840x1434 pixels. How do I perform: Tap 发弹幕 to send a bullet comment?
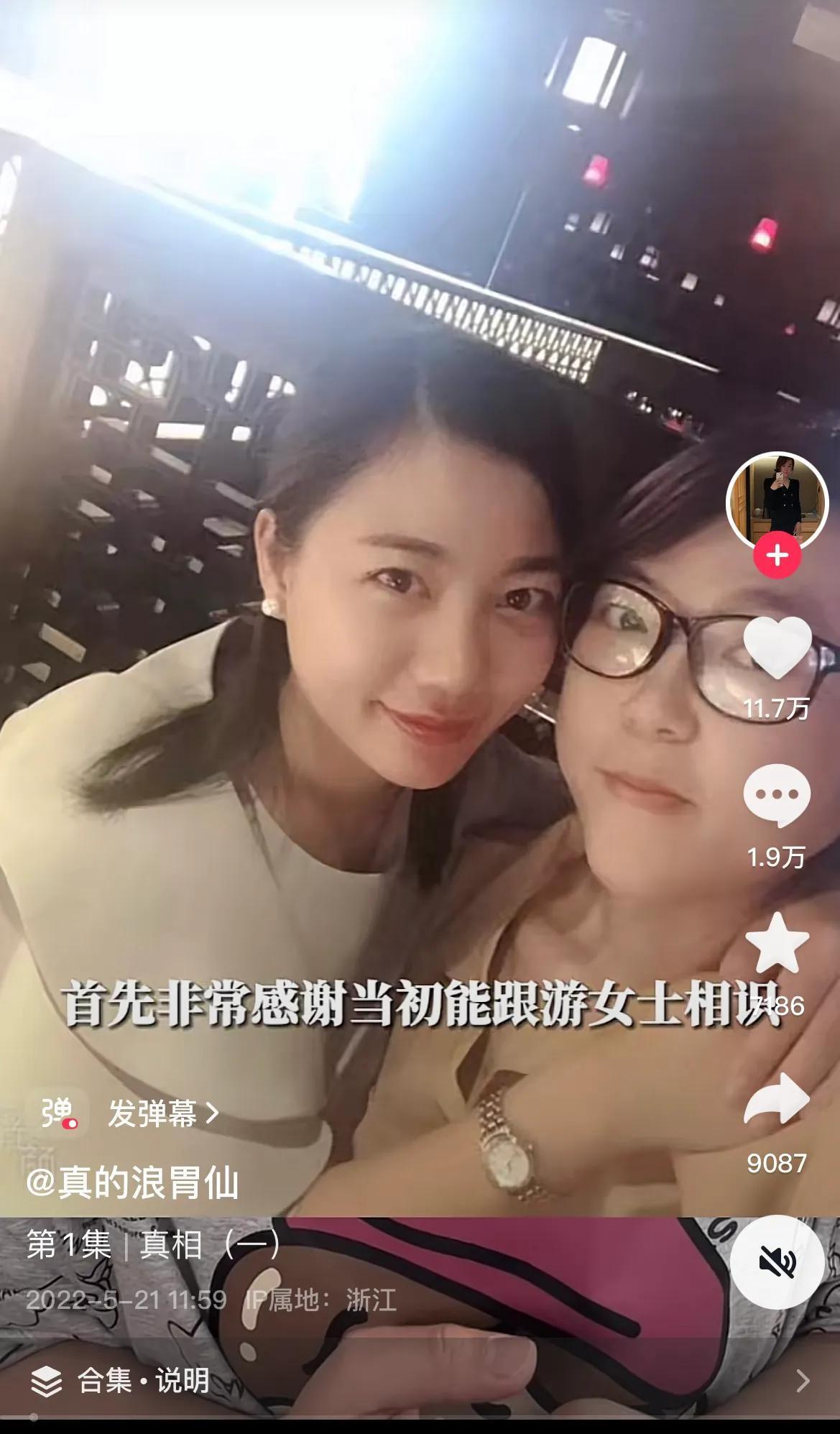tap(162, 1114)
